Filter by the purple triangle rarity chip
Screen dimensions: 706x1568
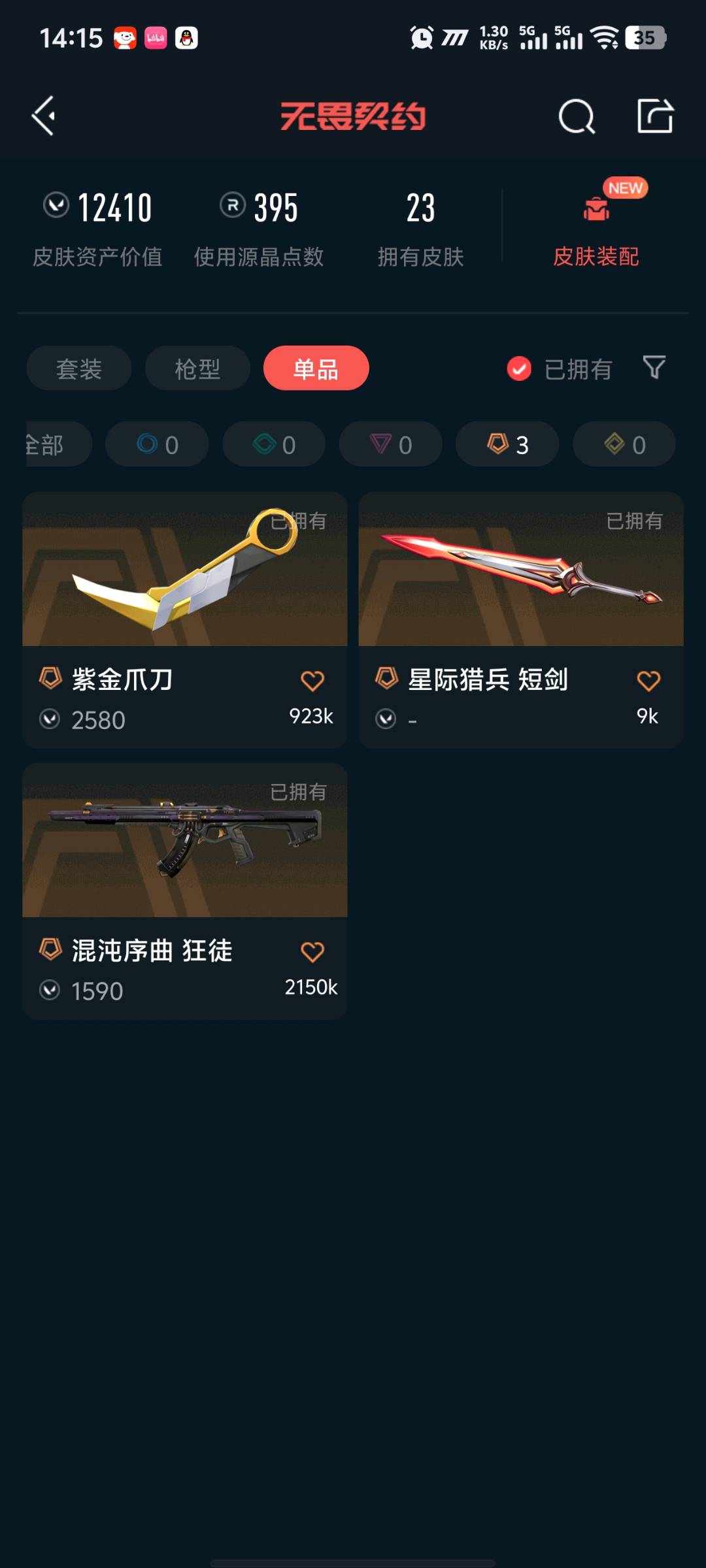click(x=391, y=444)
